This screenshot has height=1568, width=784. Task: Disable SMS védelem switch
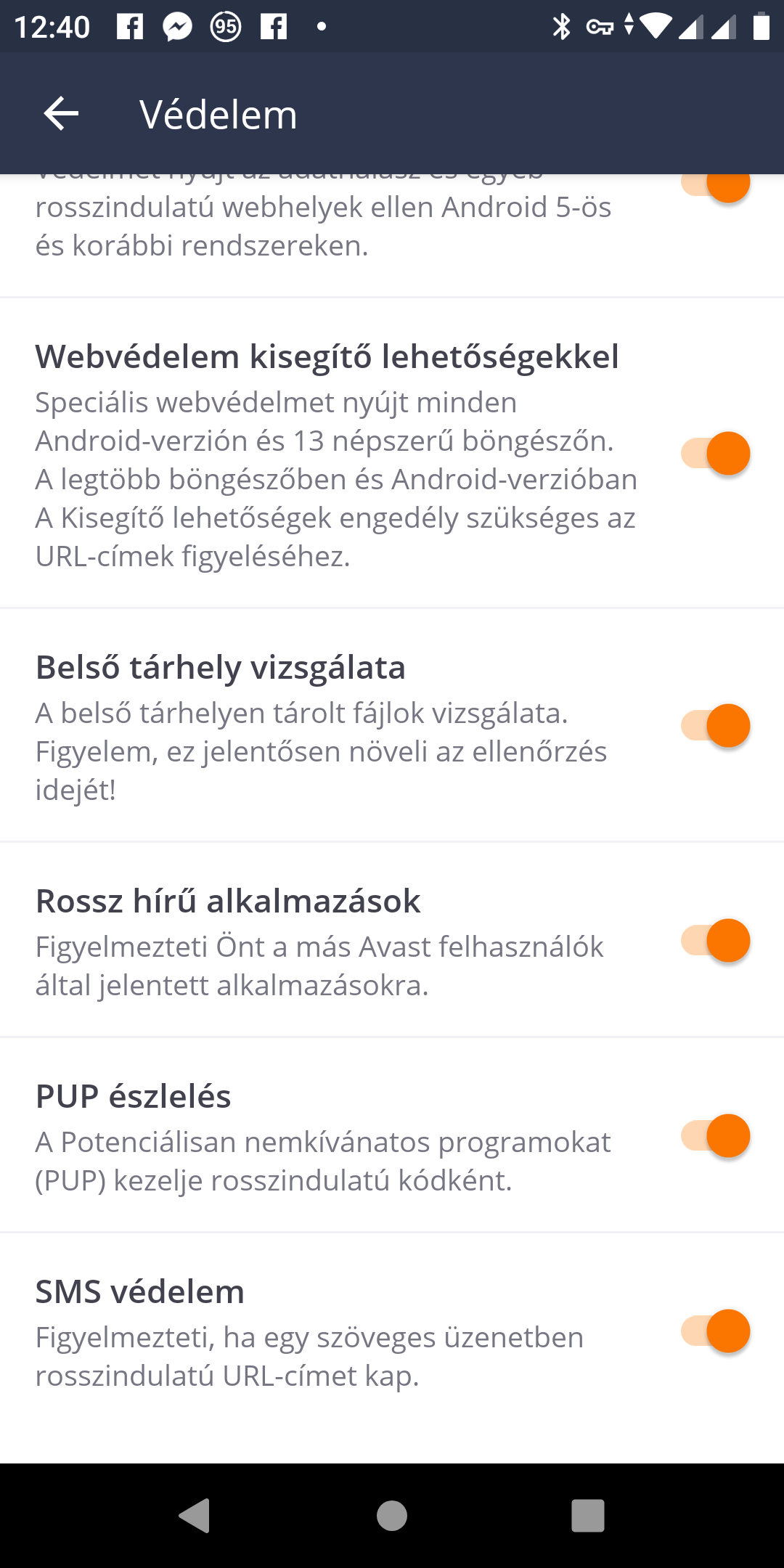click(x=715, y=1331)
